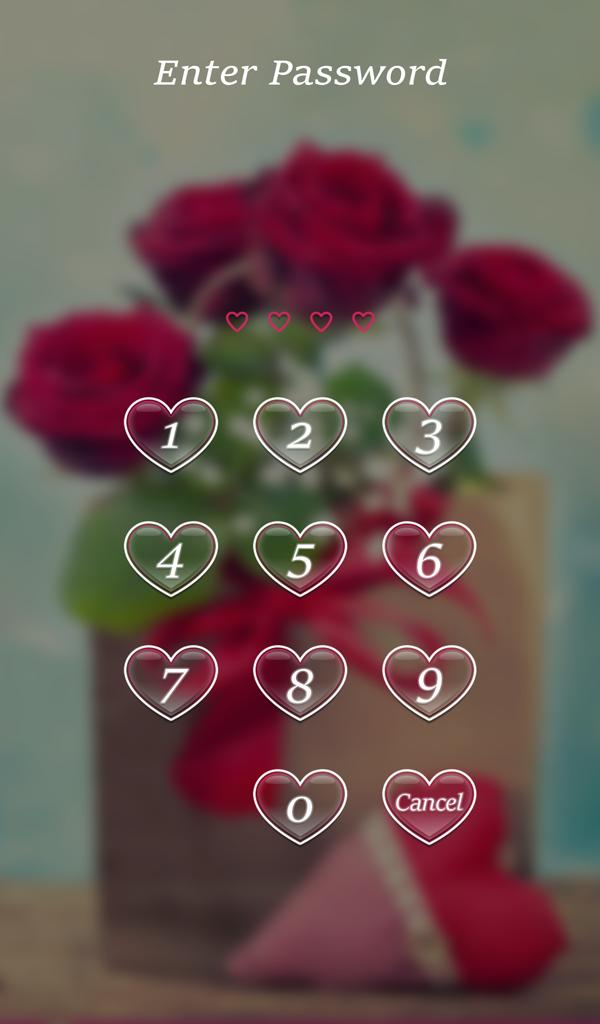Tap the heart key 1
The height and width of the screenshot is (1024, 600).
click(171, 433)
